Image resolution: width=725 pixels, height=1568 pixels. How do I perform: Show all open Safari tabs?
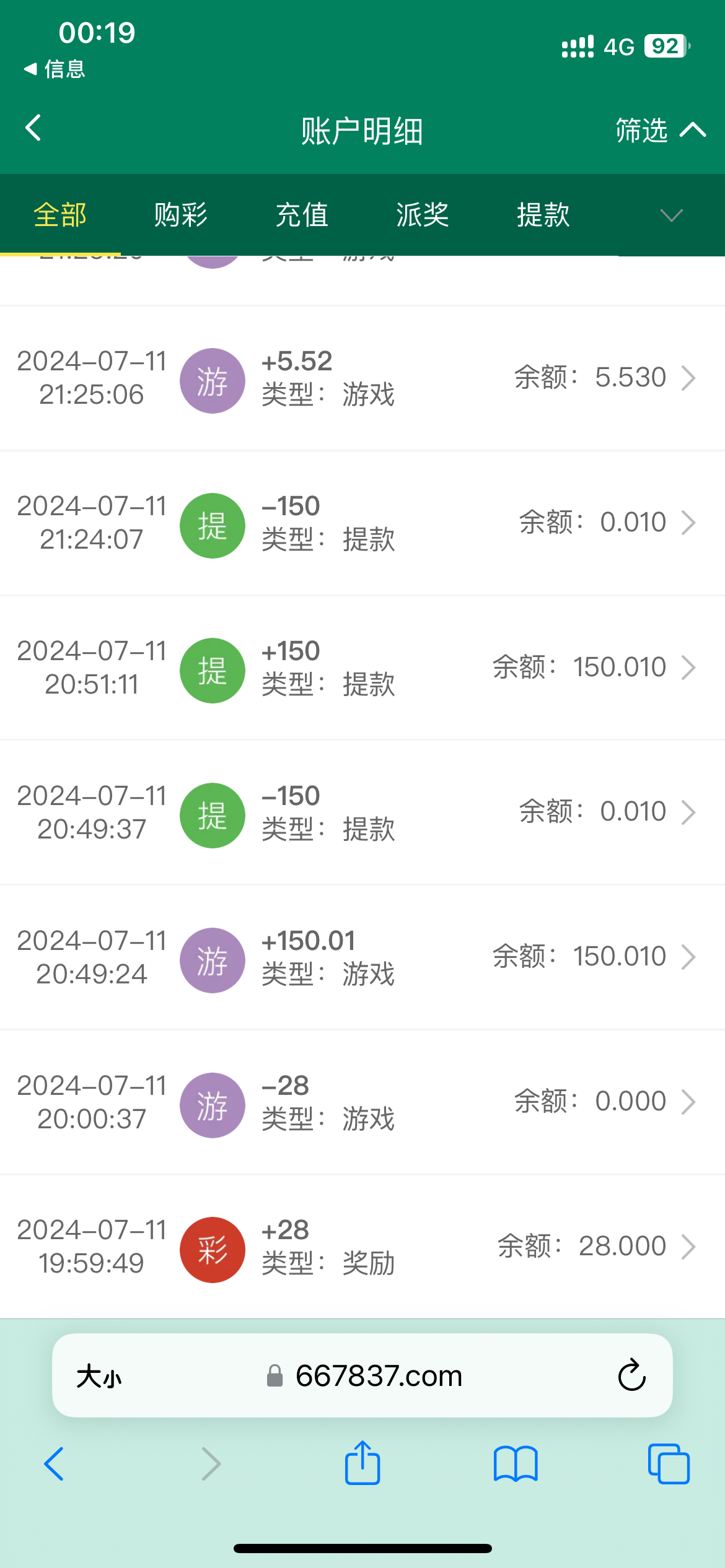(668, 1464)
